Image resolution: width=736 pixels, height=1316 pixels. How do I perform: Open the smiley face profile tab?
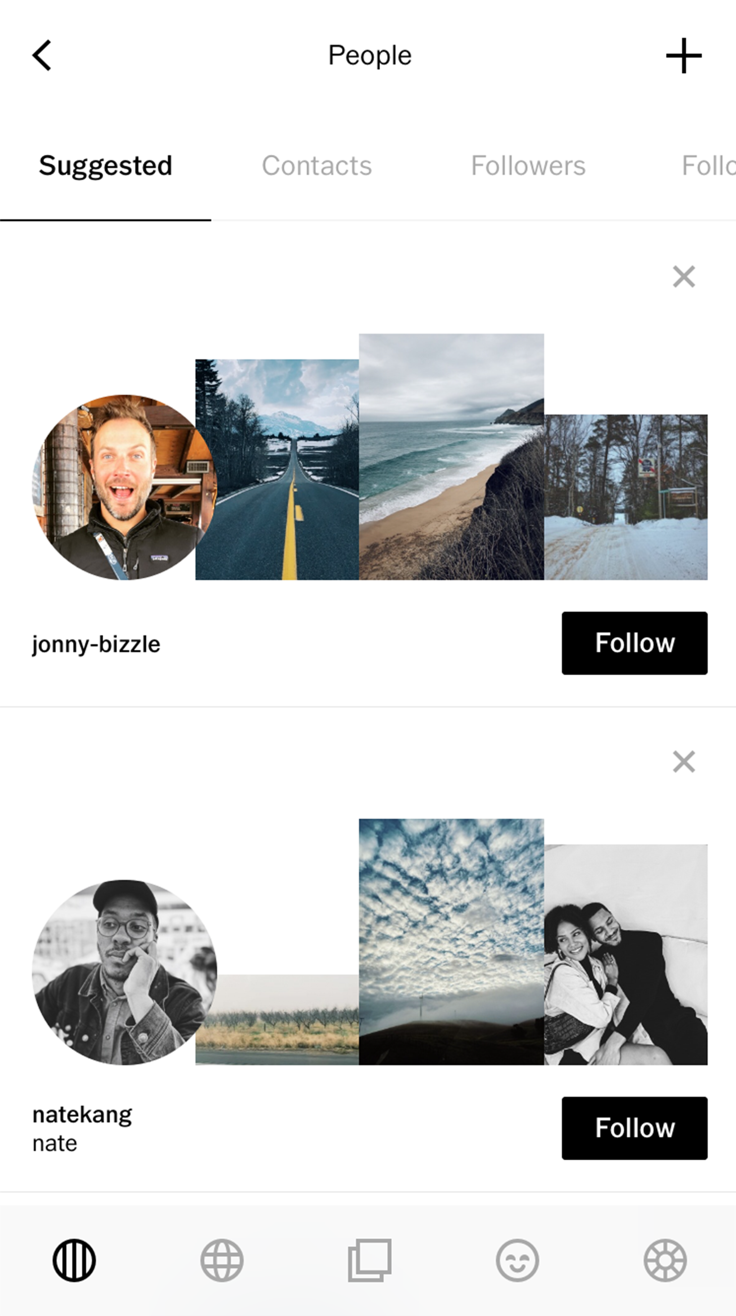pos(517,1260)
